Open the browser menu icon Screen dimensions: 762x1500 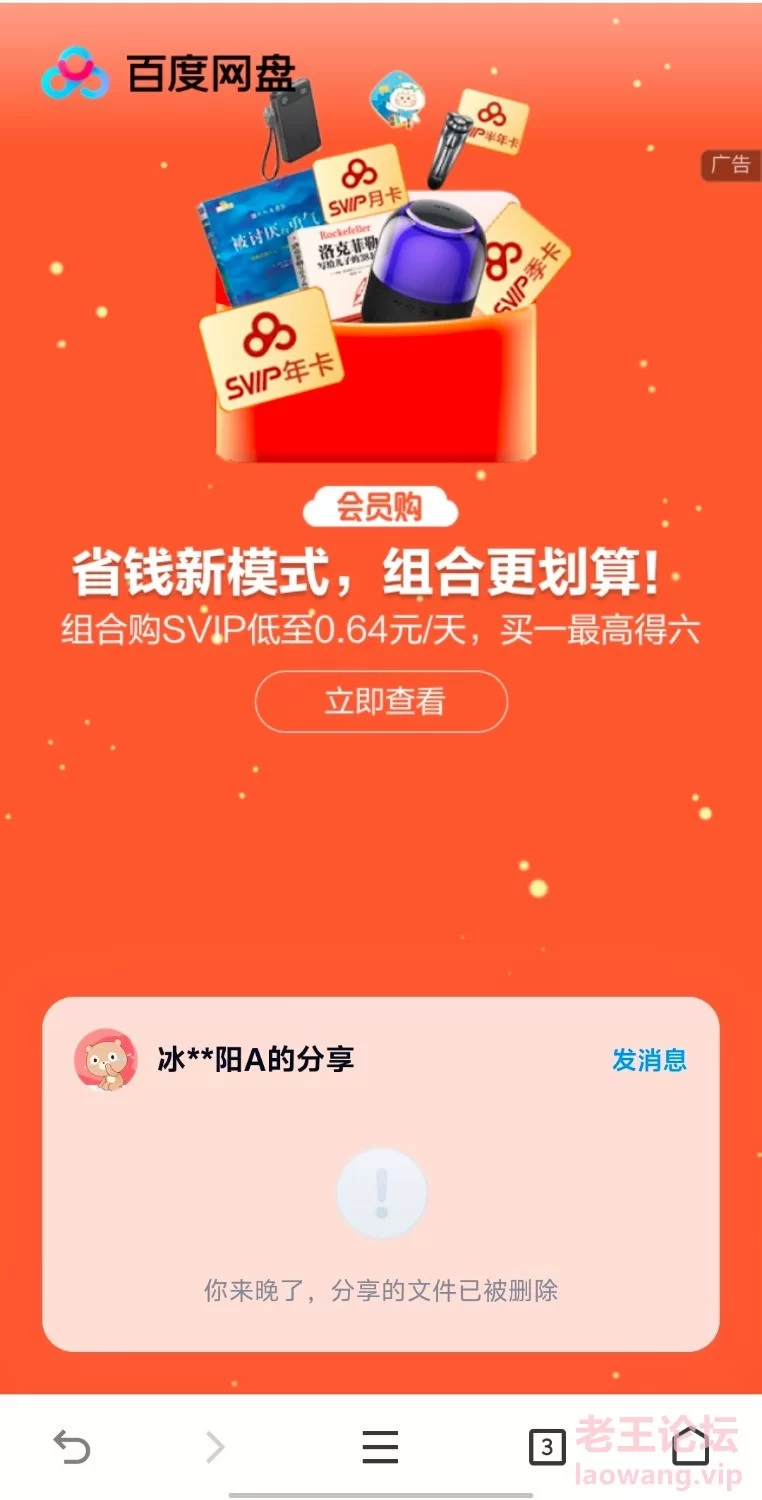click(380, 1446)
